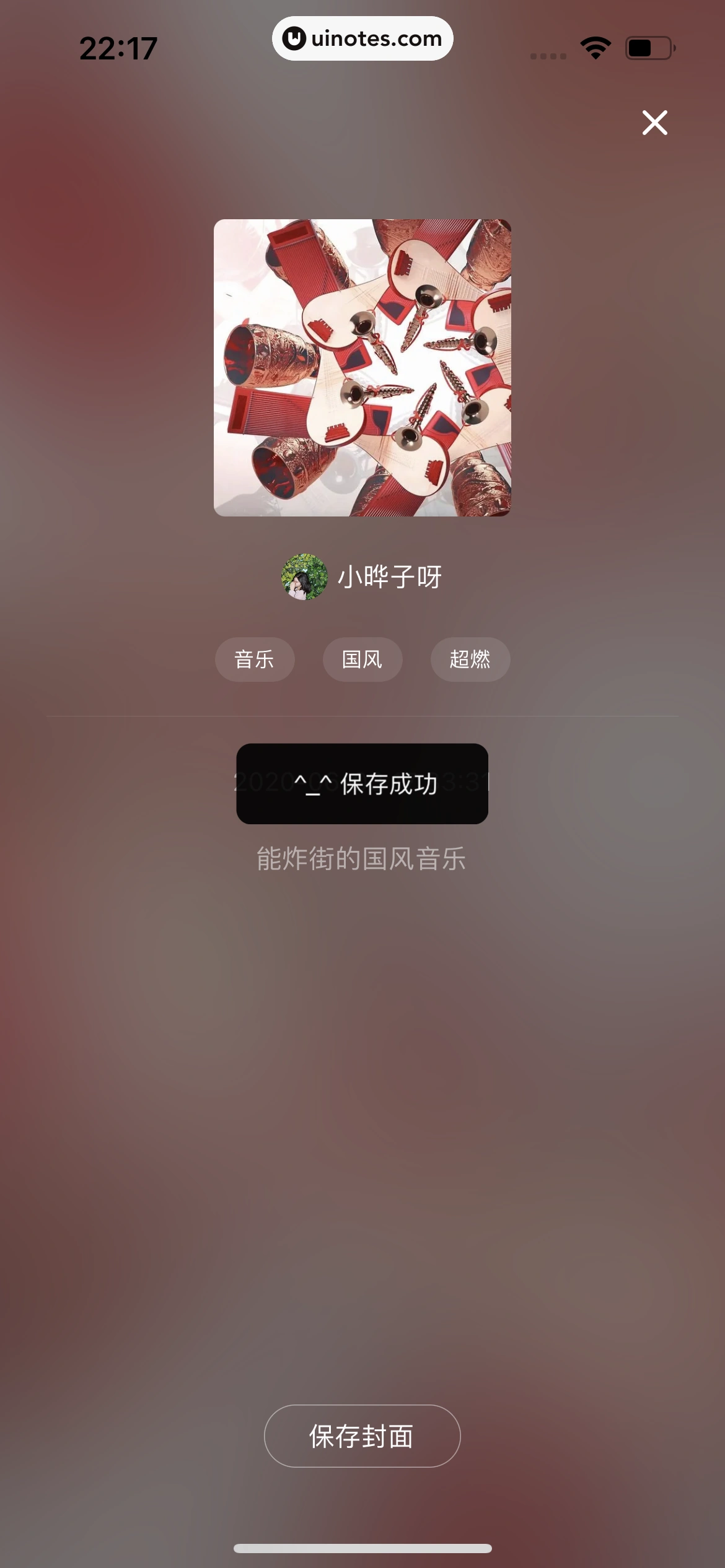Open creator 小晔子呀's profile
The height and width of the screenshot is (1568, 725).
tap(362, 577)
